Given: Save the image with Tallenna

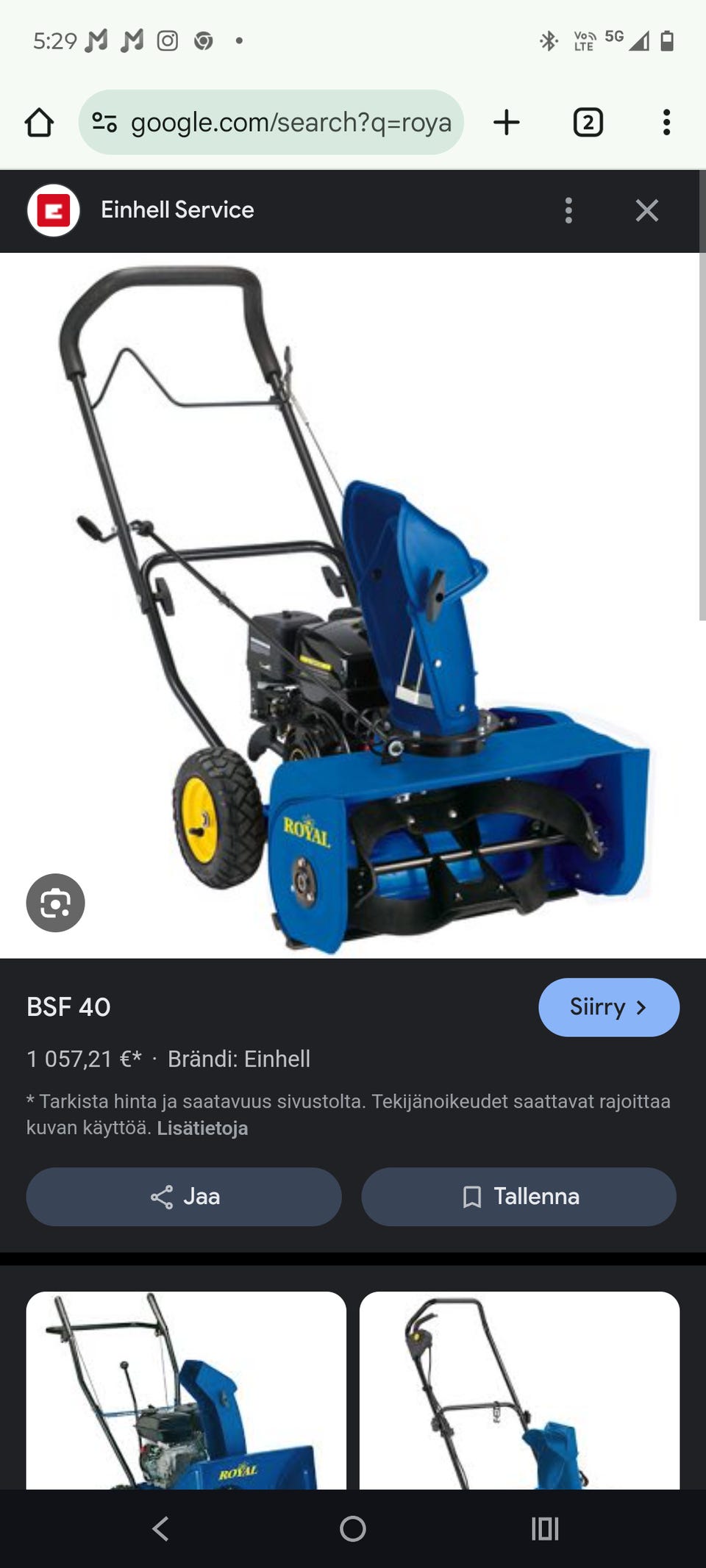Looking at the screenshot, I should coord(519,1197).
